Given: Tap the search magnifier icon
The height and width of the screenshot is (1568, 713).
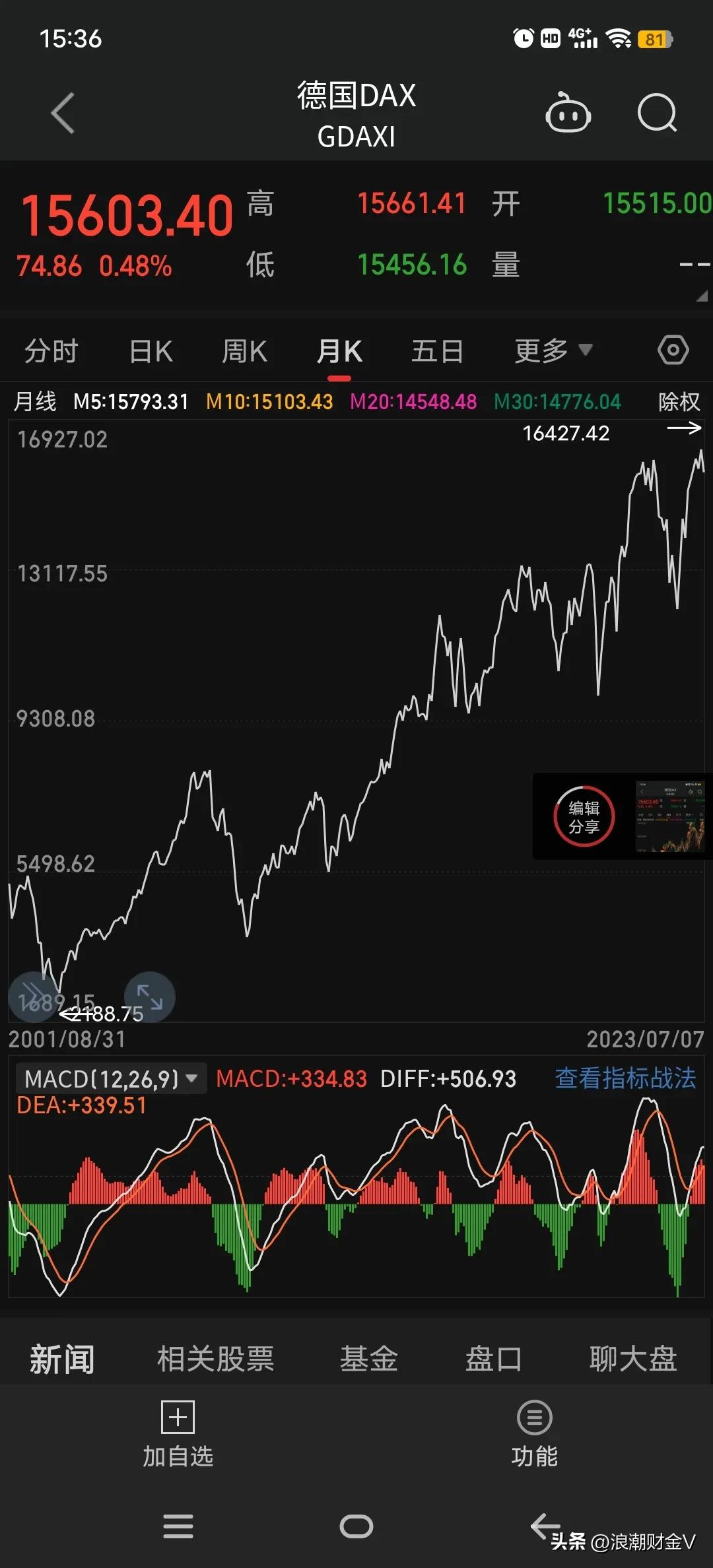Looking at the screenshot, I should 657,113.
